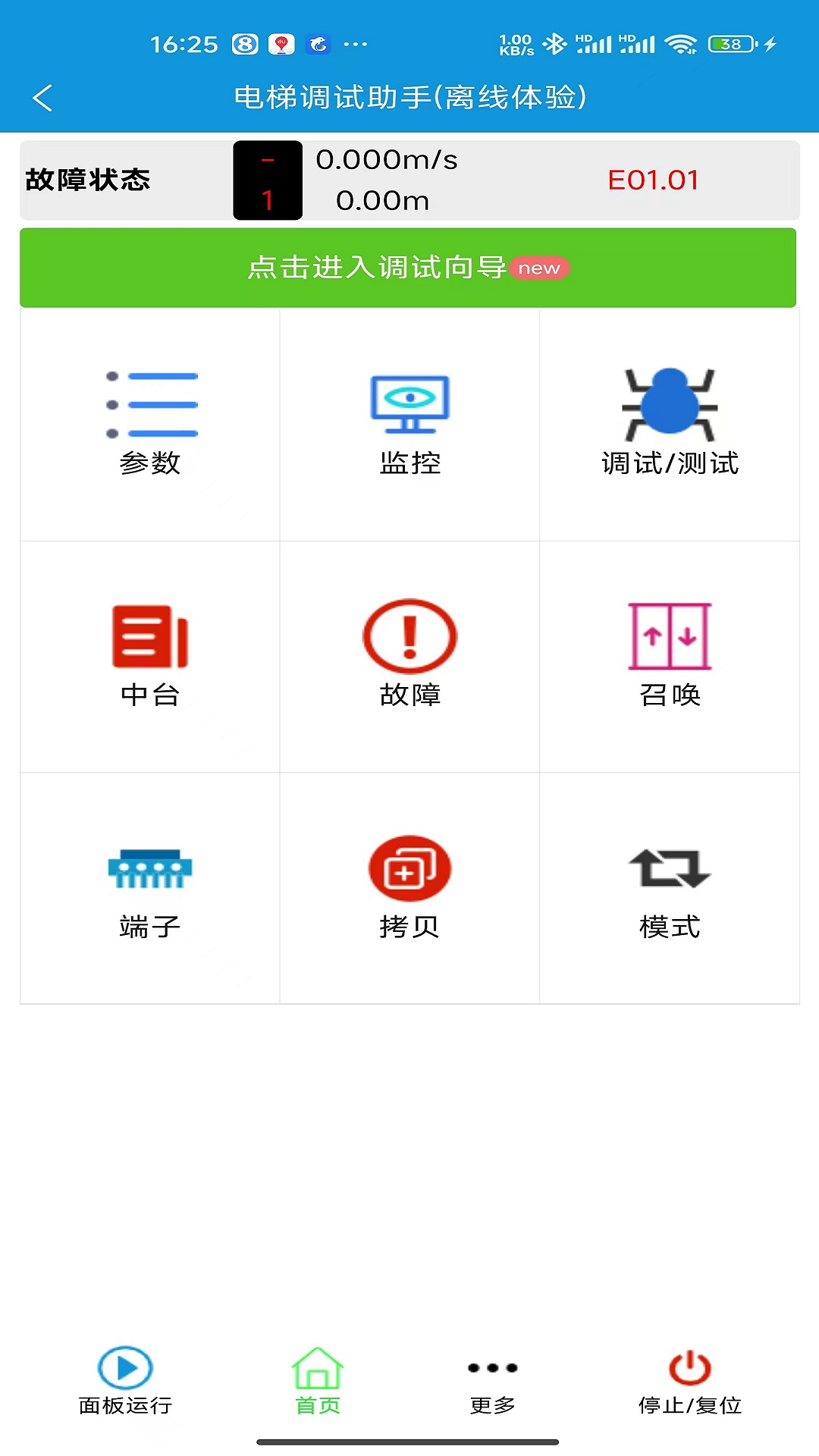Open the 中台 tile
The image size is (819, 1456).
(150, 656)
